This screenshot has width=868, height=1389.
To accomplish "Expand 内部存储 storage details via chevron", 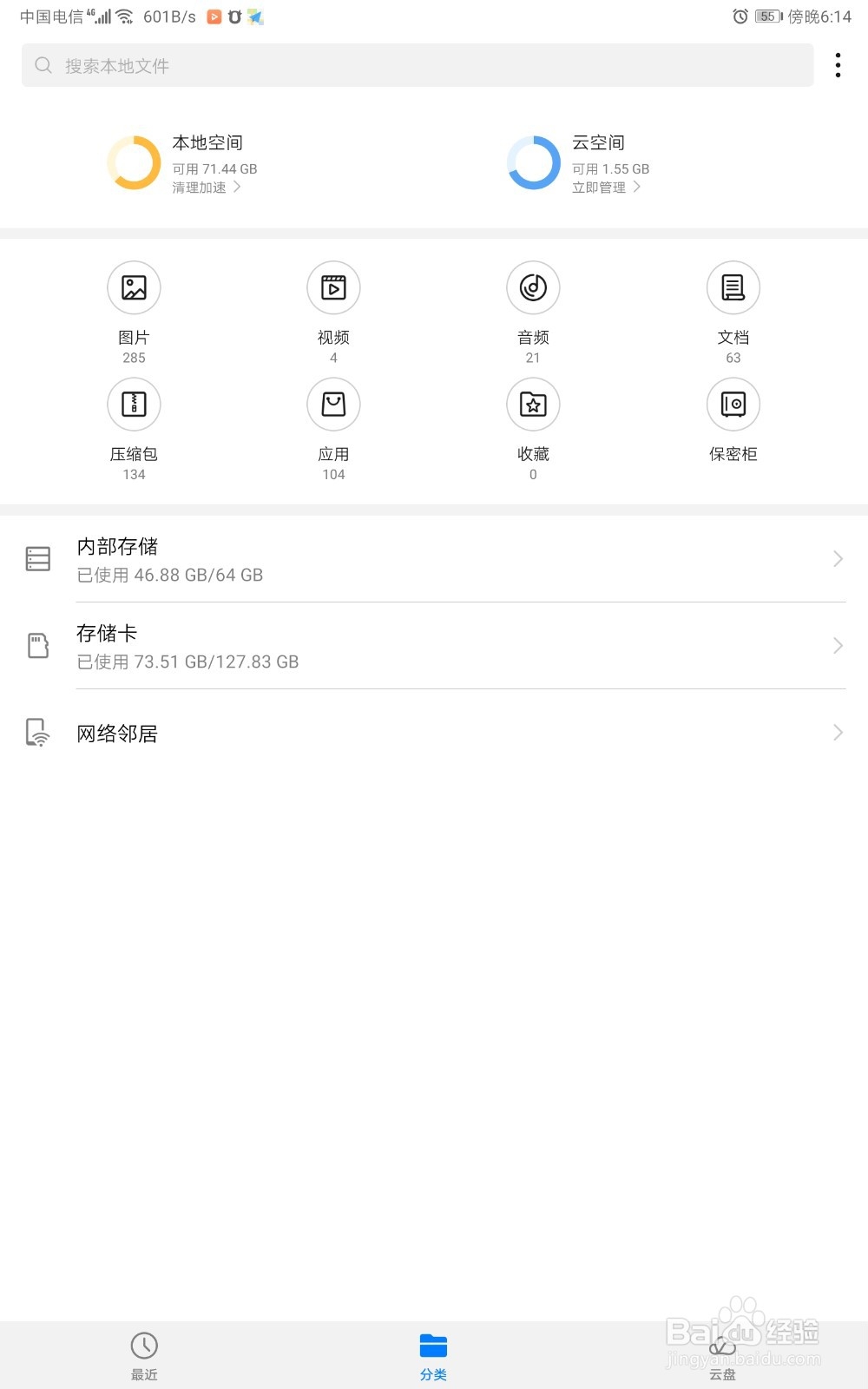I will (836, 559).
